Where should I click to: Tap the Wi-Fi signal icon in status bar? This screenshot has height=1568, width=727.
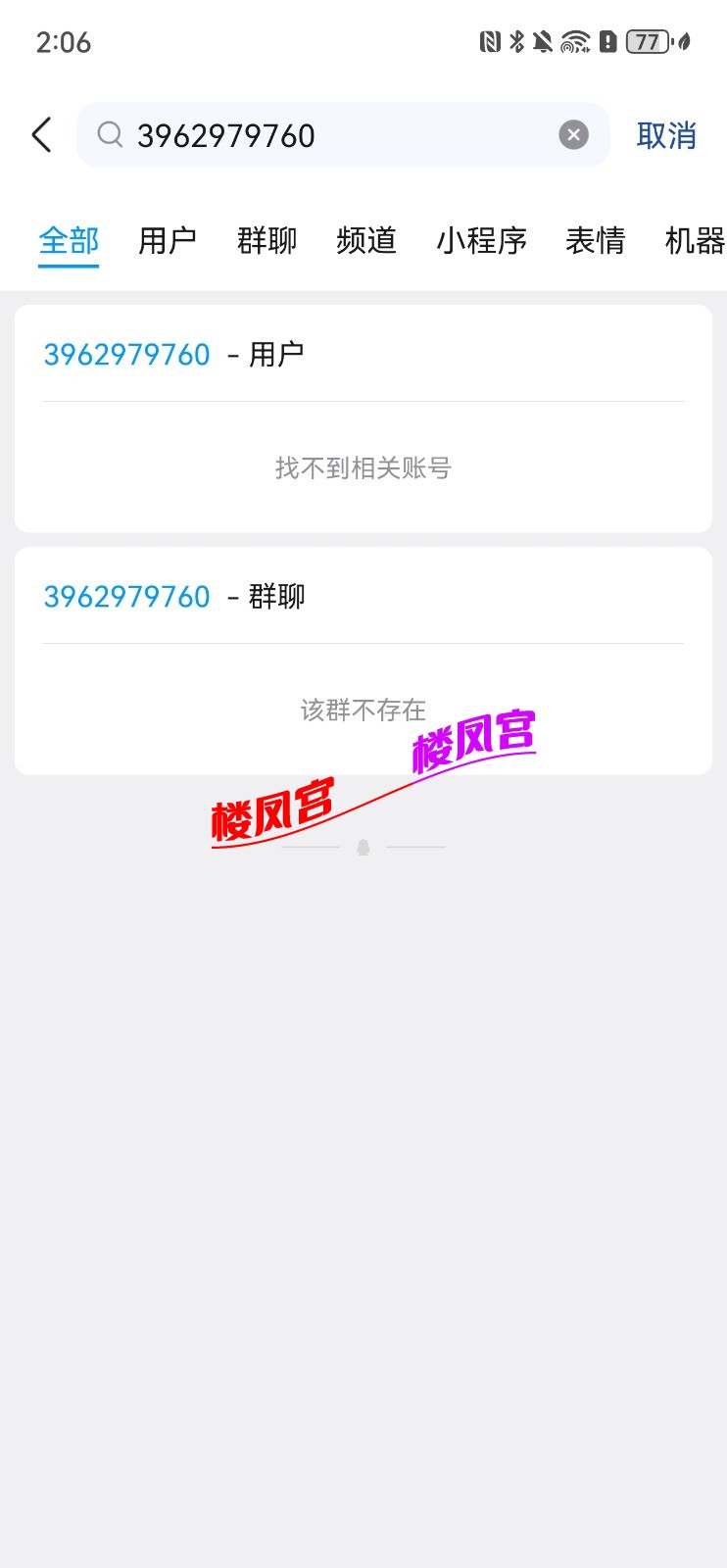point(576,41)
